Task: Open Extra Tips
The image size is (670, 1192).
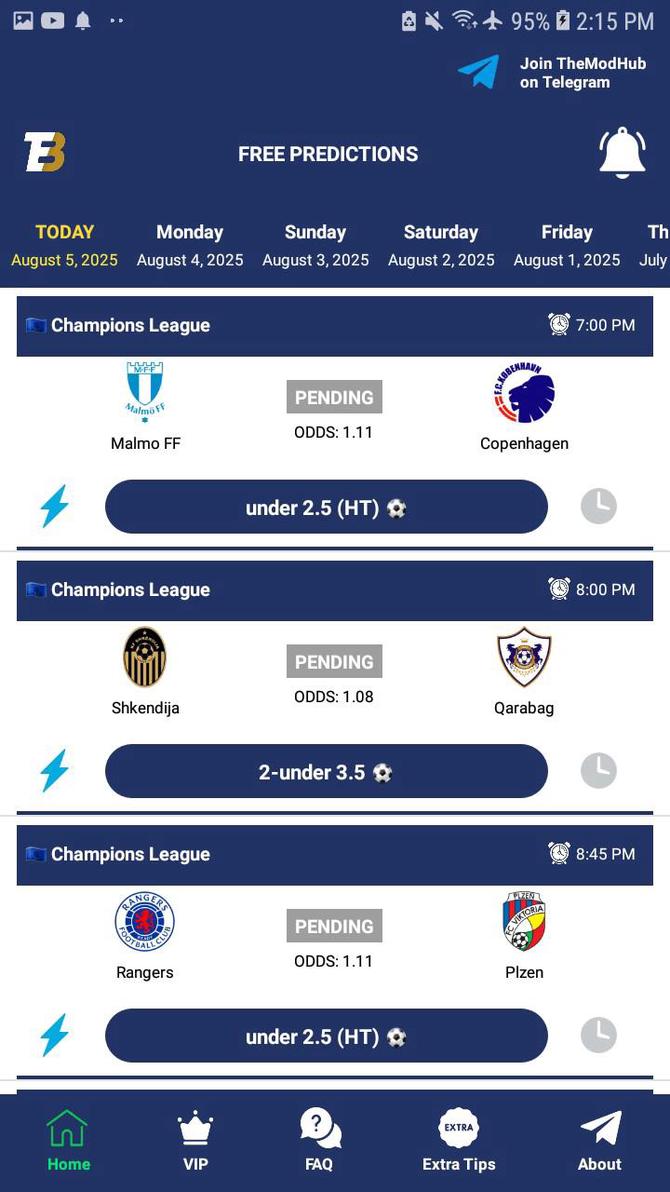Action: pyautogui.click(x=458, y=1141)
